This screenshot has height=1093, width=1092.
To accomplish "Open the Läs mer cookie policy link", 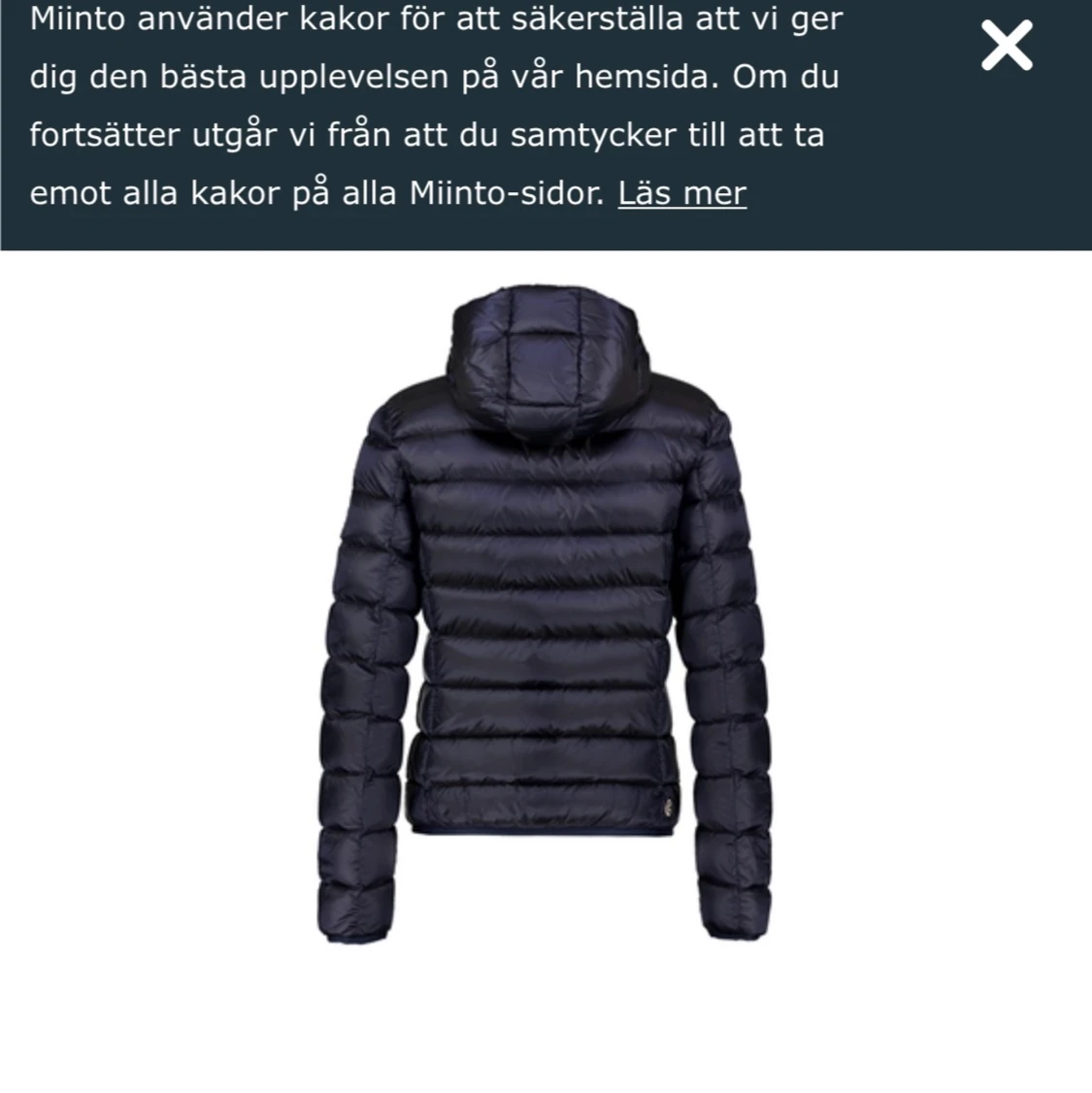I will coord(680,192).
